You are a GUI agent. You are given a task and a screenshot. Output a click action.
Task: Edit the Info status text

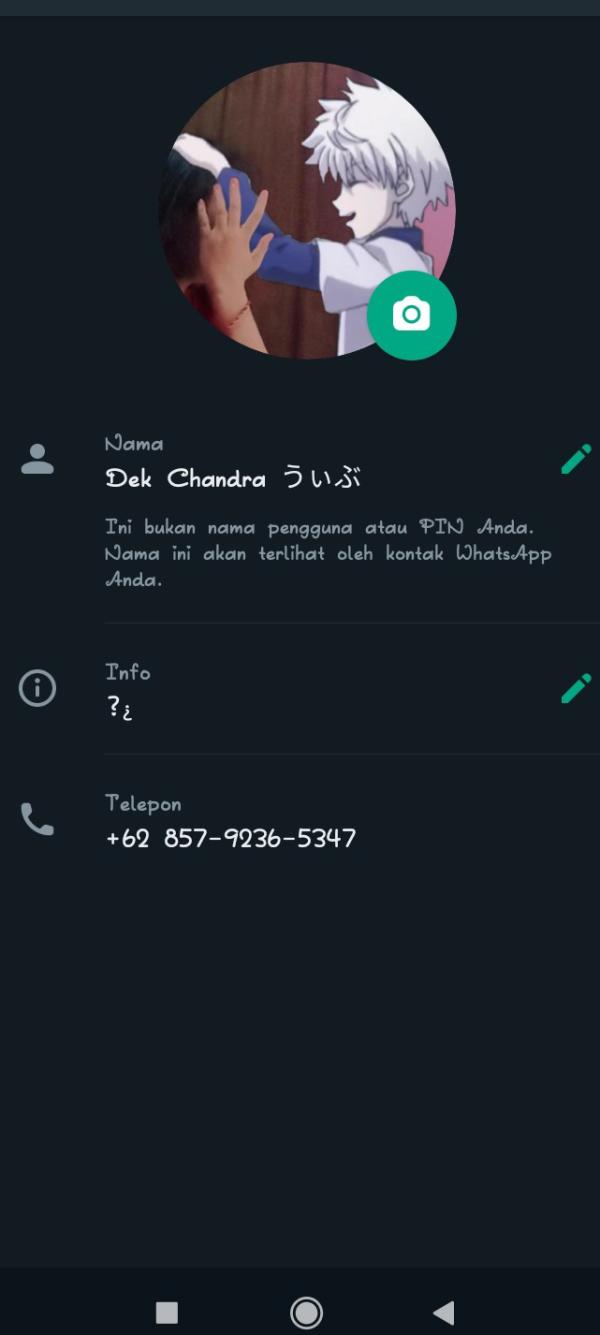(x=575, y=688)
